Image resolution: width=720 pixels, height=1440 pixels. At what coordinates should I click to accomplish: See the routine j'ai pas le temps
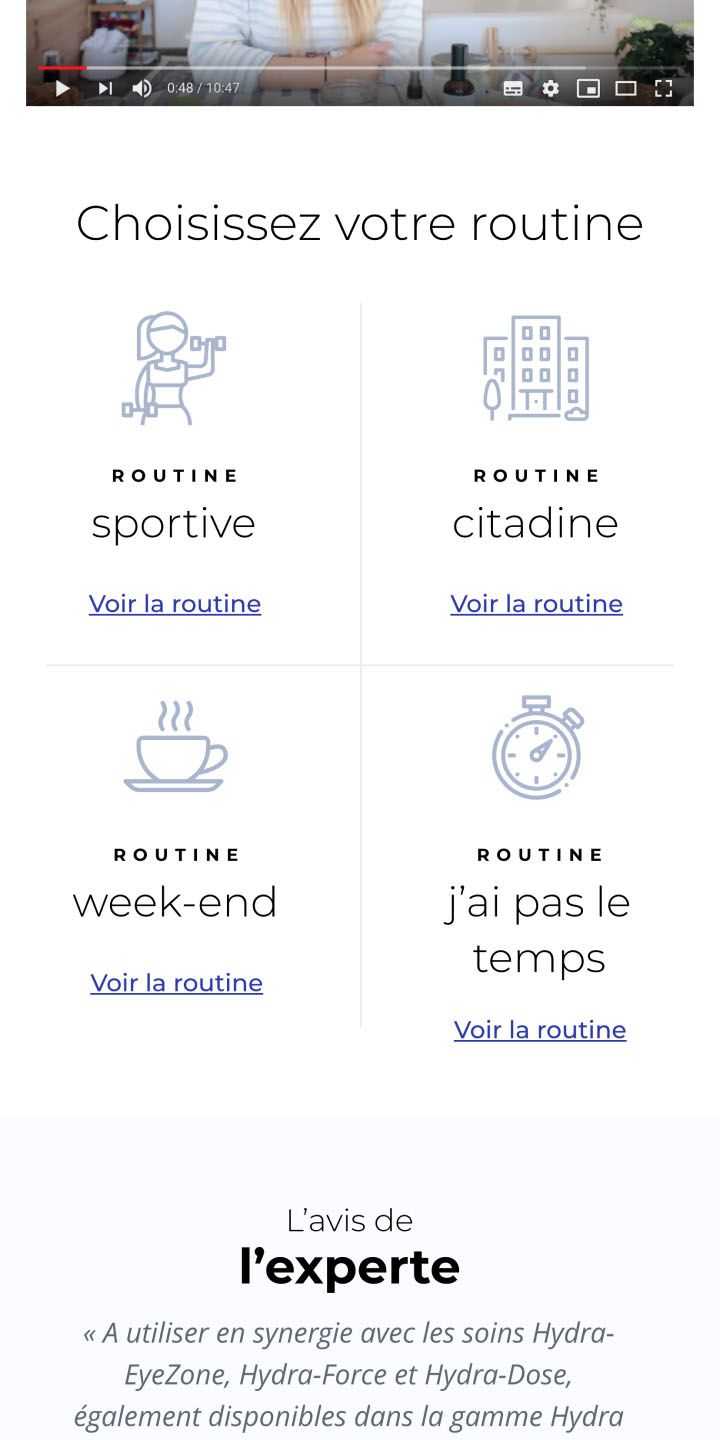[x=540, y=1030]
